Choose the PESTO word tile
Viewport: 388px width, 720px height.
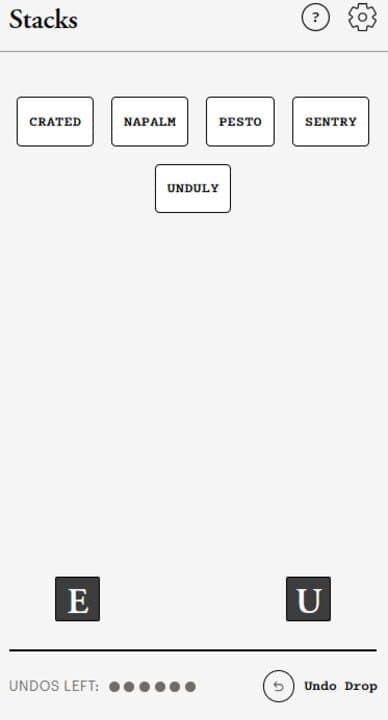tap(240, 122)
